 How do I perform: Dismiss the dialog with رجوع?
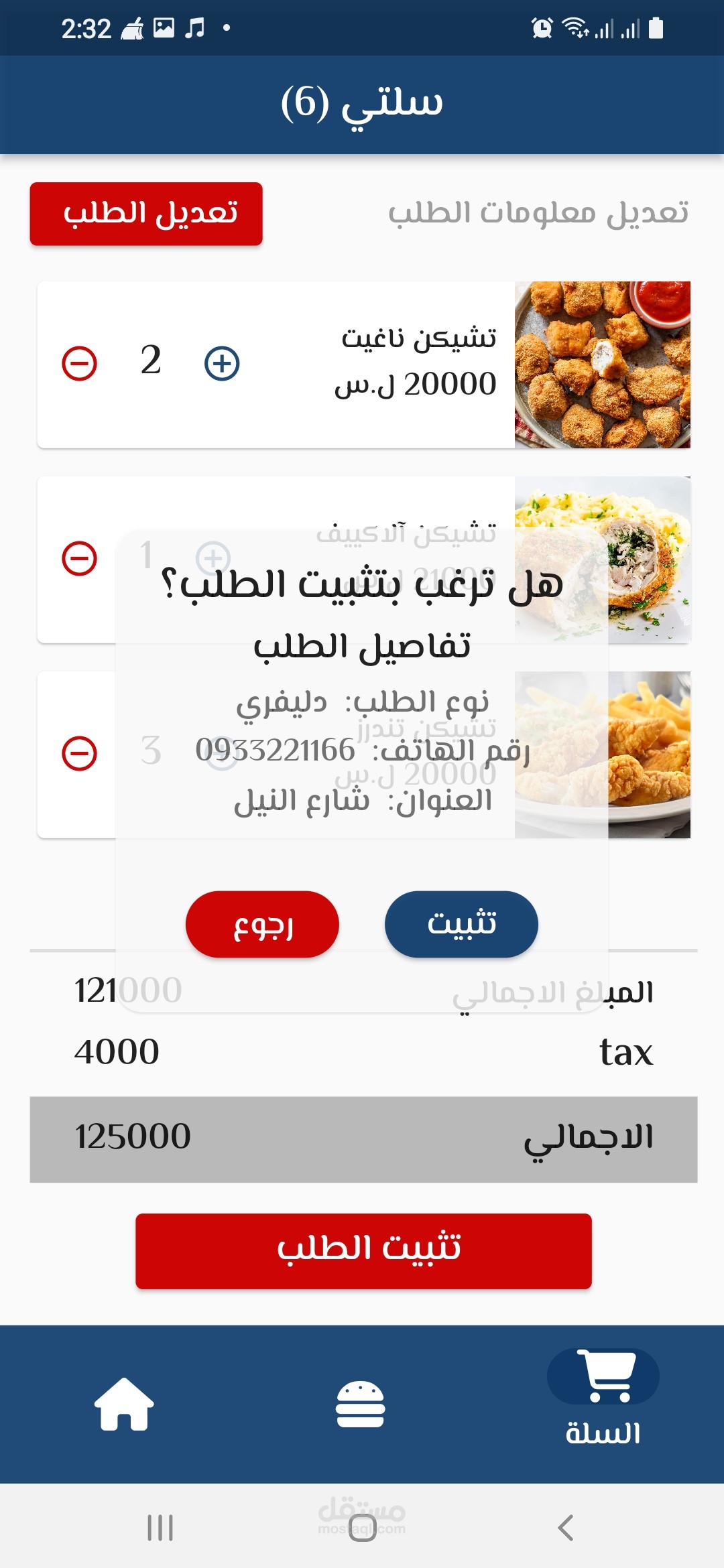[x=262, y=924]
